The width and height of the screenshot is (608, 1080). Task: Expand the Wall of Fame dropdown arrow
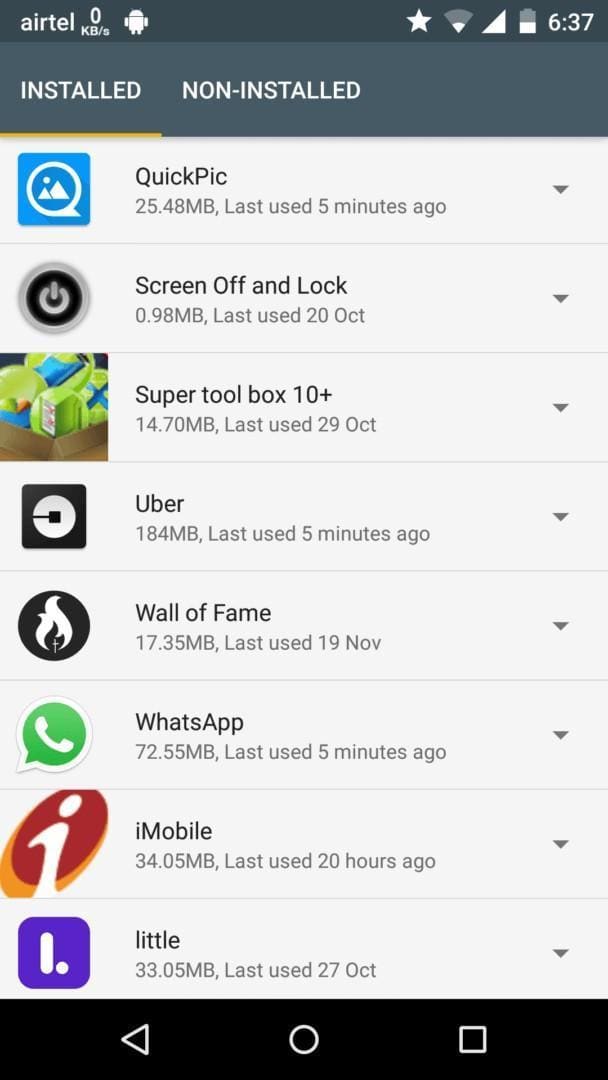561,626
